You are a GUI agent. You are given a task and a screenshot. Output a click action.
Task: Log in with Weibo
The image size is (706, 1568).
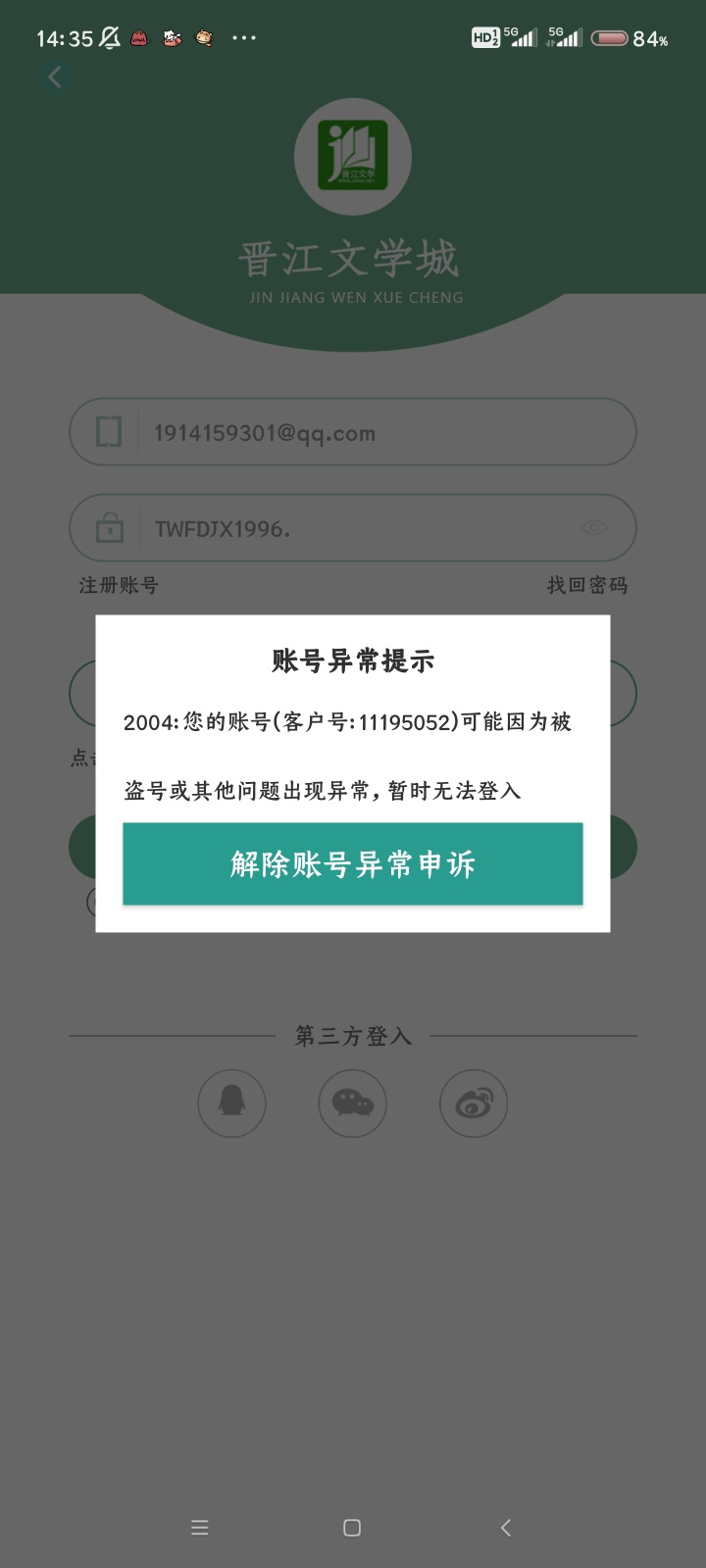tap(474, 1103)
